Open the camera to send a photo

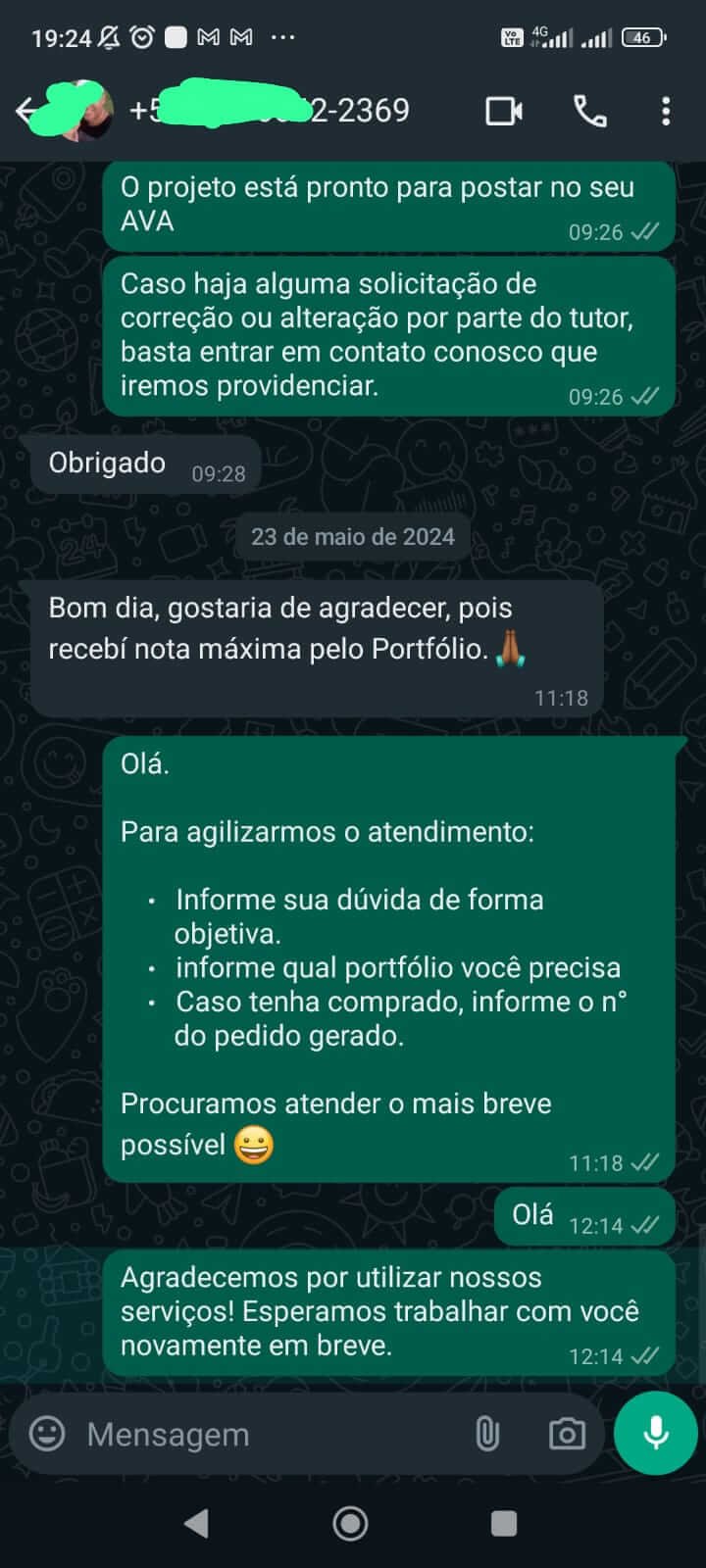click(x=567, y=1434)
